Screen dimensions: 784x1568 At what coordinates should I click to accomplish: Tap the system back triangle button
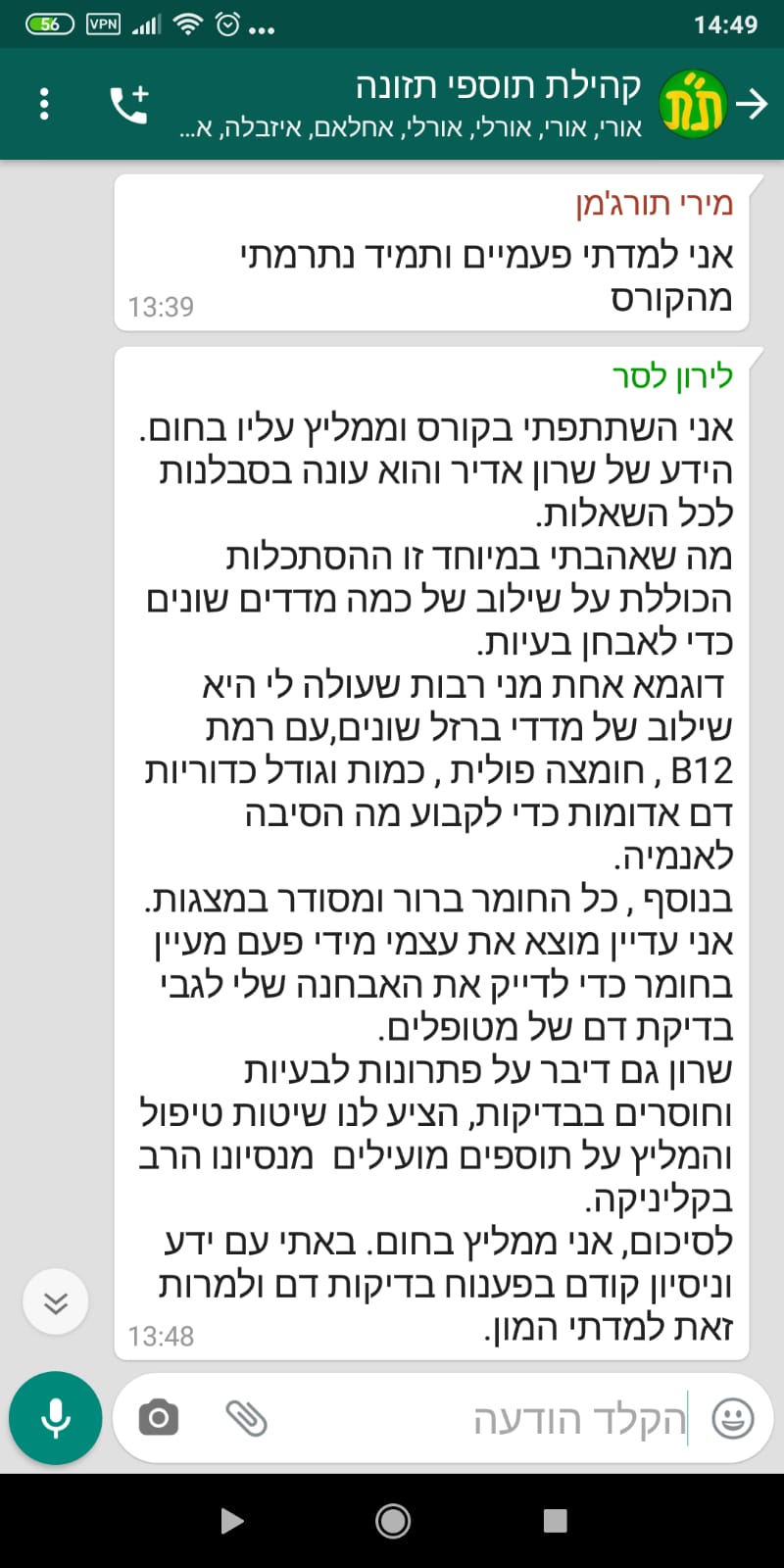click(x=231, y=1520)
